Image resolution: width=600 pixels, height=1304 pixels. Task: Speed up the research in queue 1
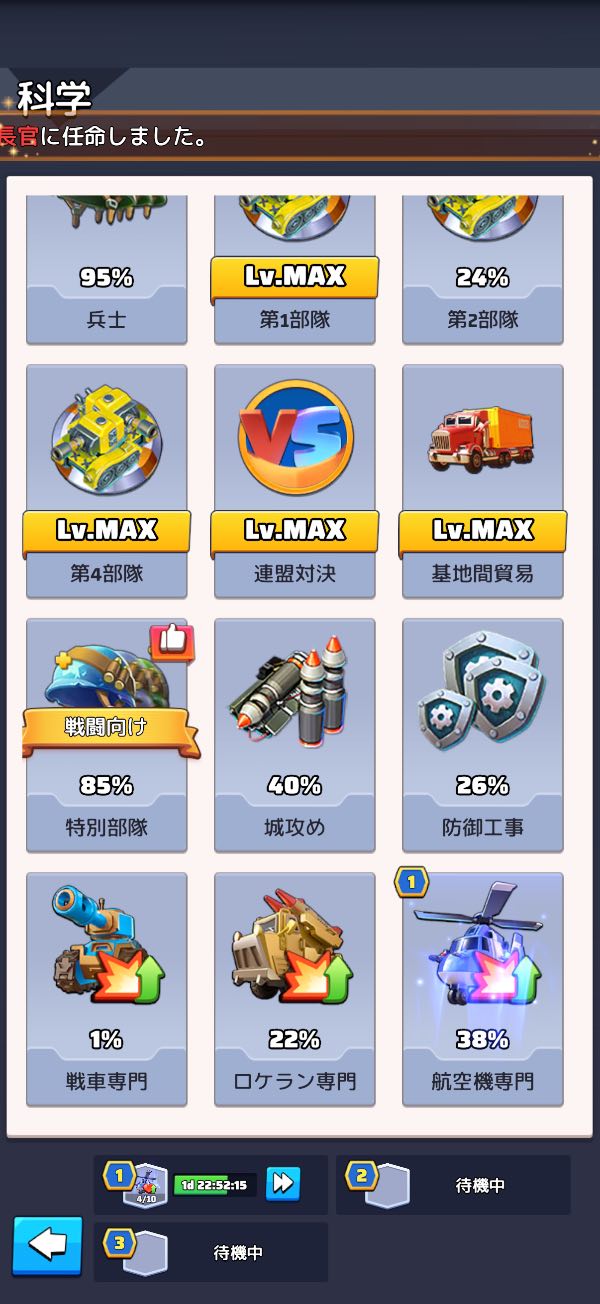pyautogui.click(x=283, y=1184)
